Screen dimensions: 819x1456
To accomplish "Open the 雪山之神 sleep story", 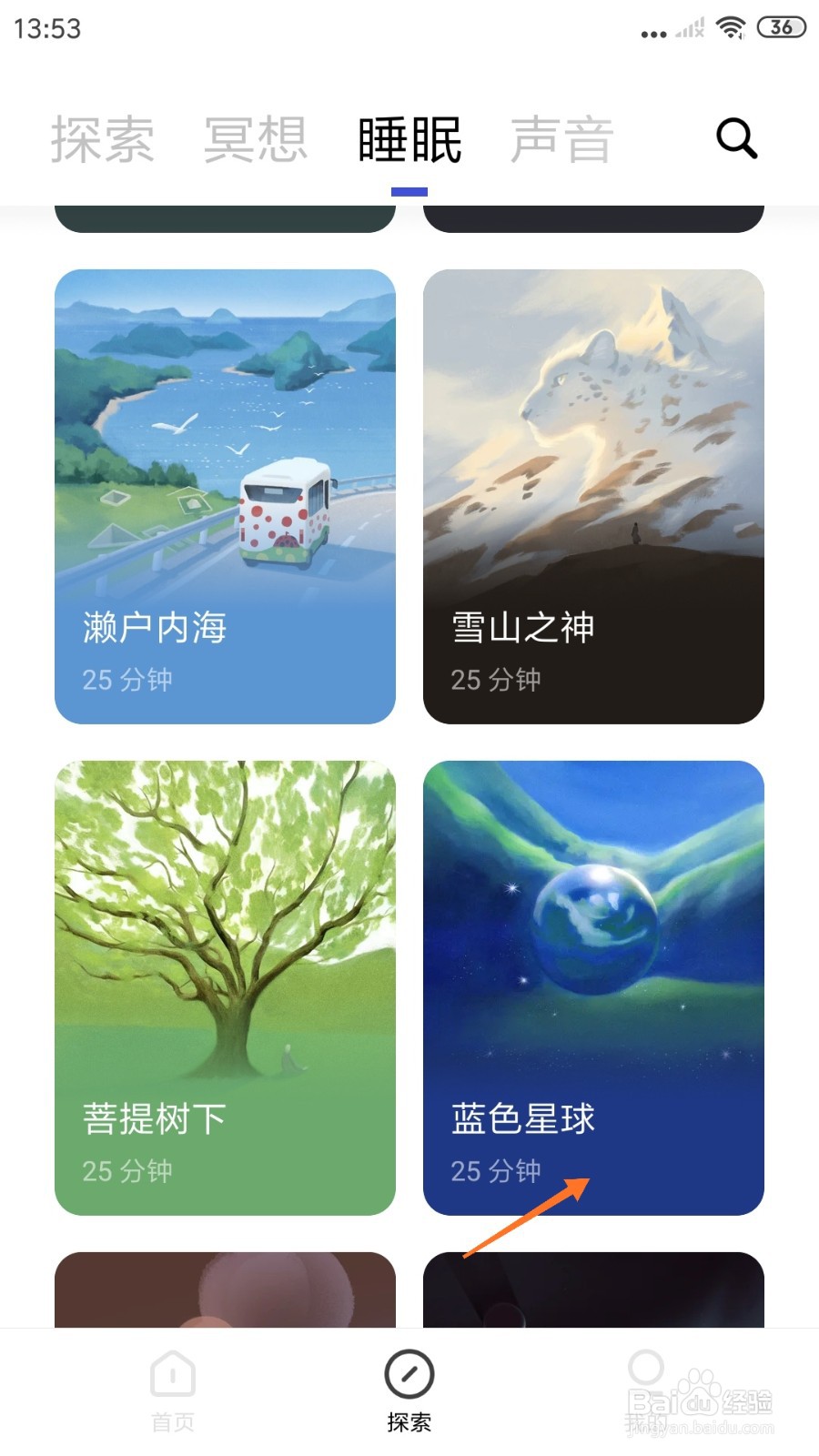I will 593,496.
